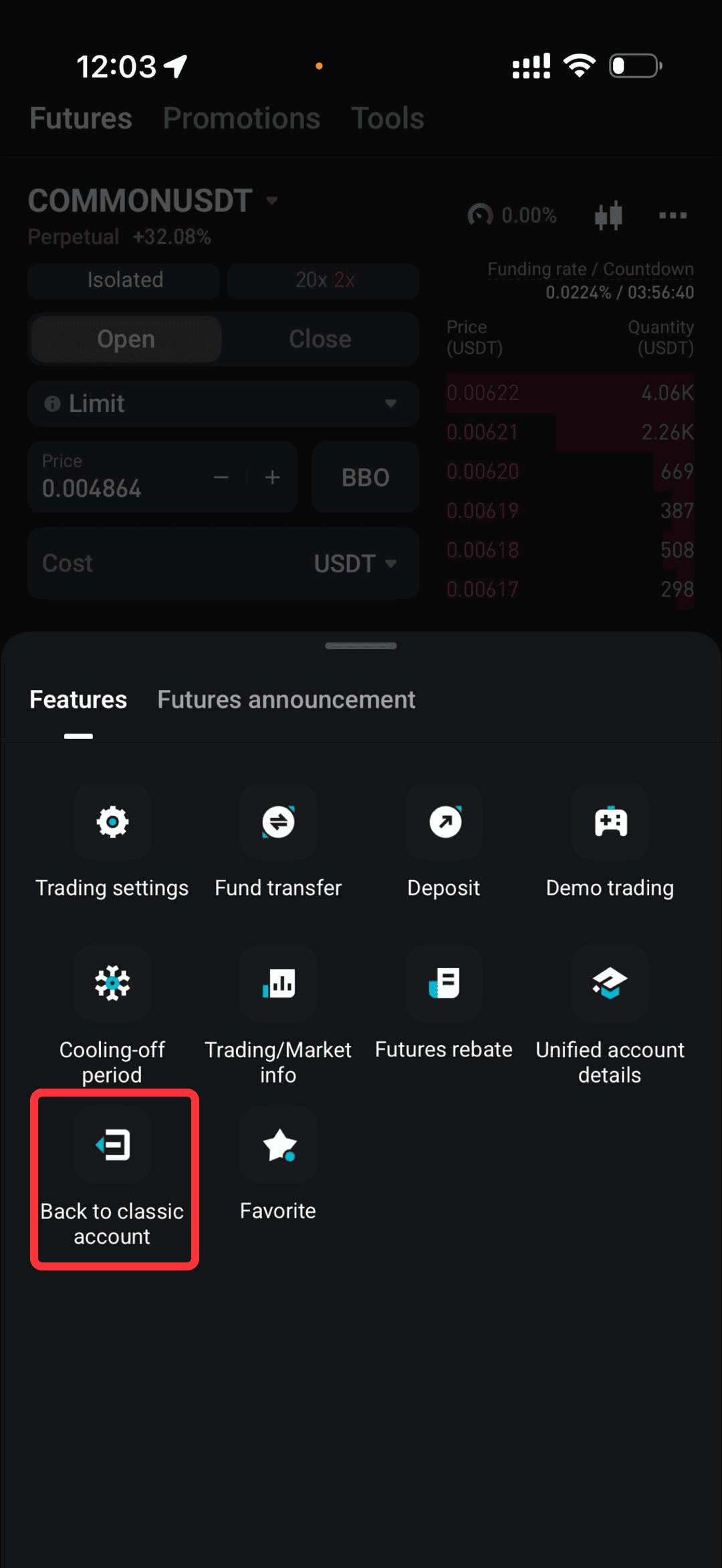This screenshot has height=1568, width=722.
Task: Open the COMMONUSDT pair selector
Action: click(152, 201)
